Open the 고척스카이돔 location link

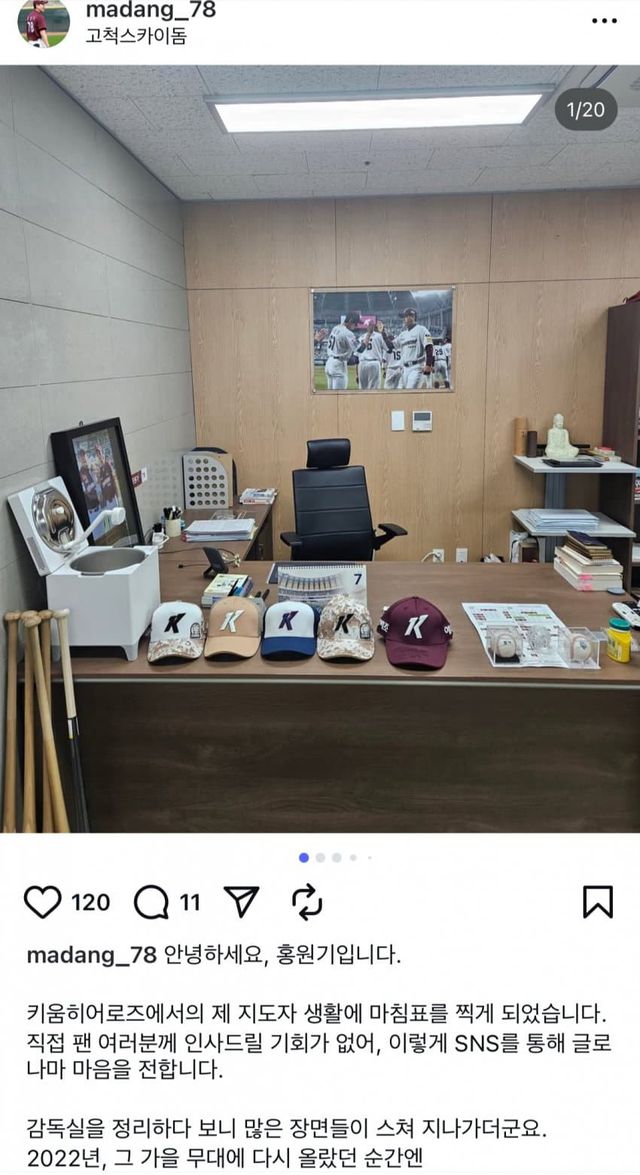(136, 36)
